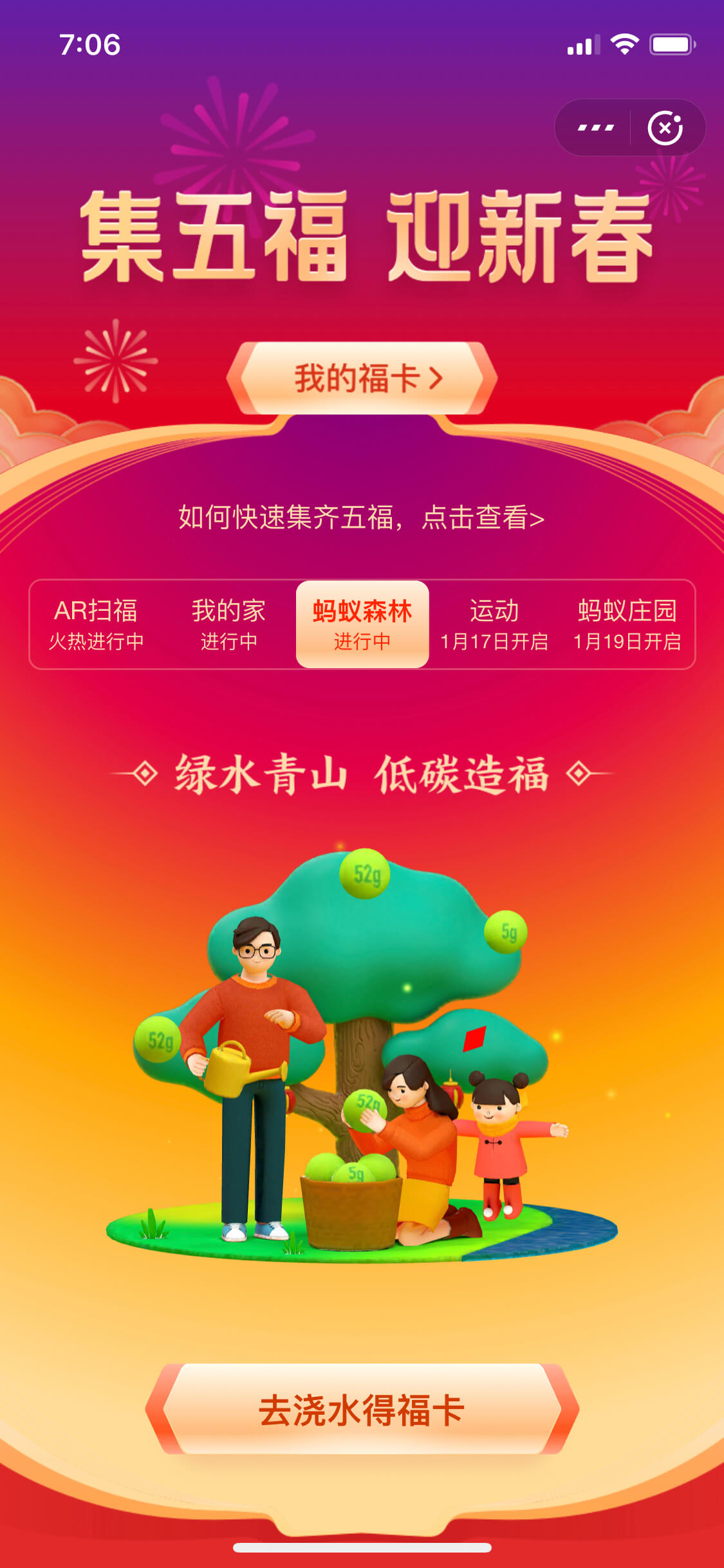Open 我的福卡
The height and width of the screenshot is (1568, 724).
click(362, 378)
